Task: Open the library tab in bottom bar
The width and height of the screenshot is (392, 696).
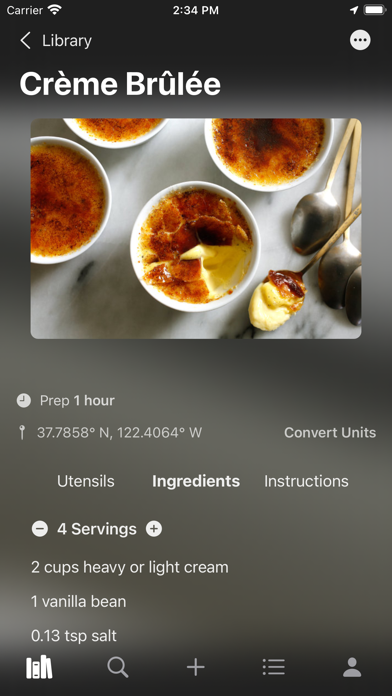Action: [x=39, y=667]
